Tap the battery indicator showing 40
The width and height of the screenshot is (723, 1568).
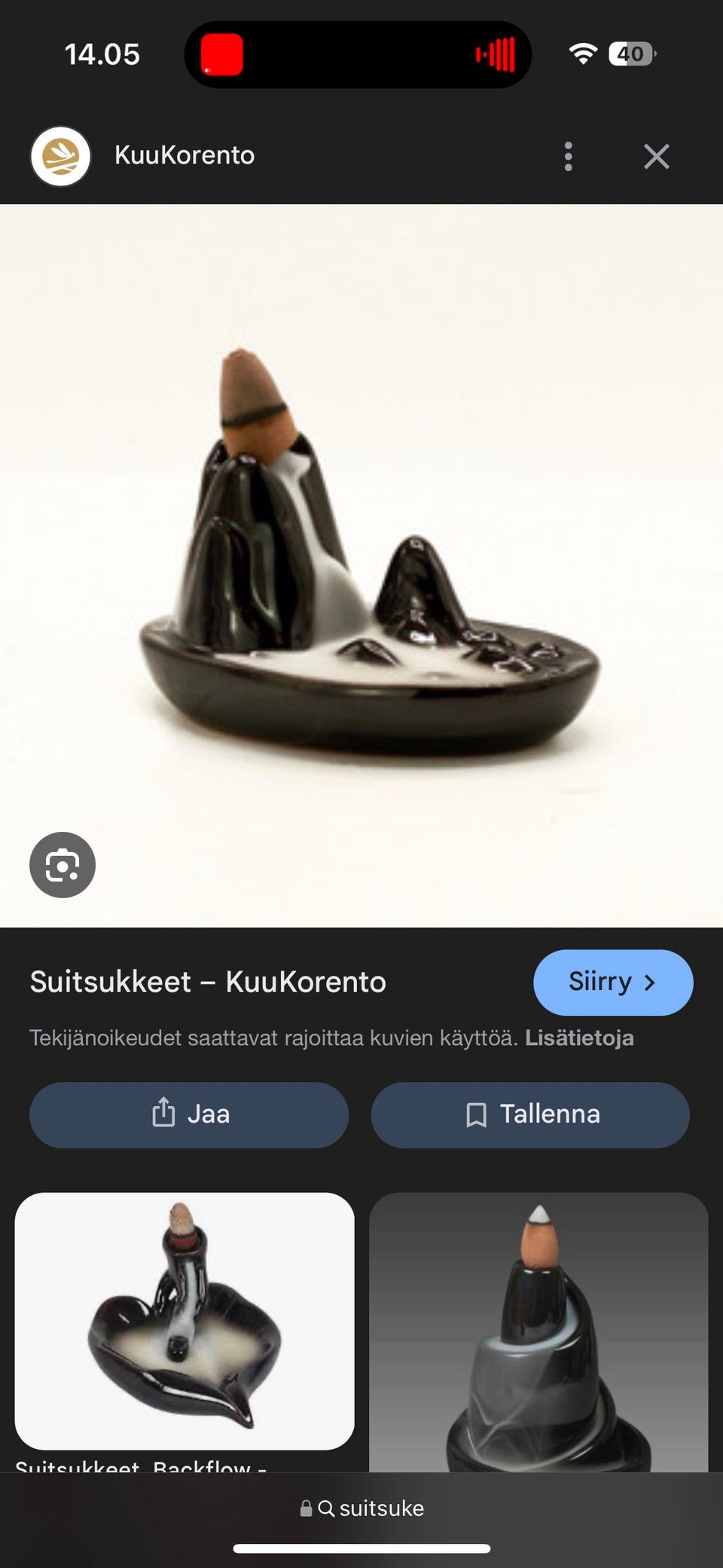click(631, 53)
